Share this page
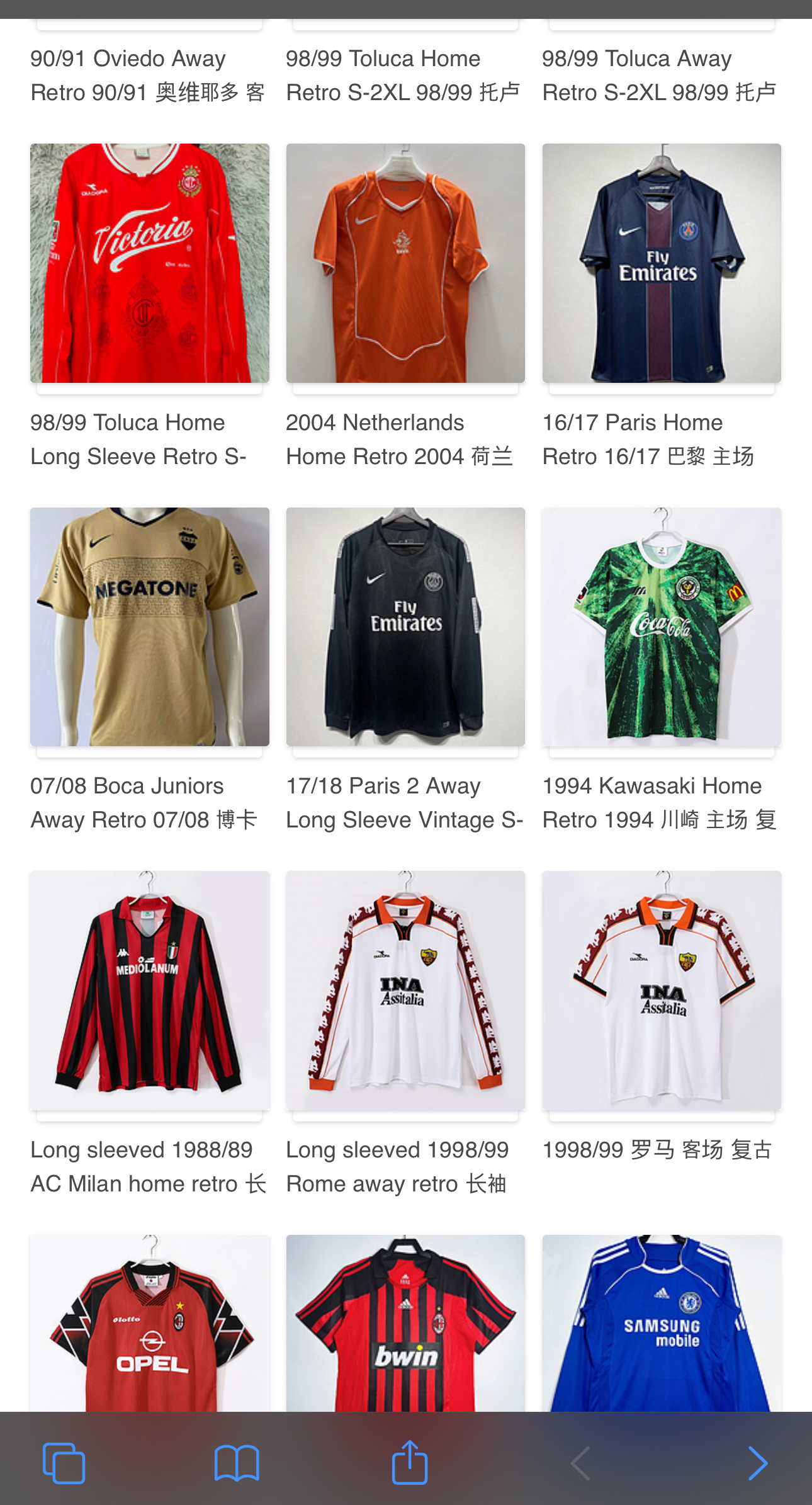812x1505 pixels. click(x=409, y=1462)
